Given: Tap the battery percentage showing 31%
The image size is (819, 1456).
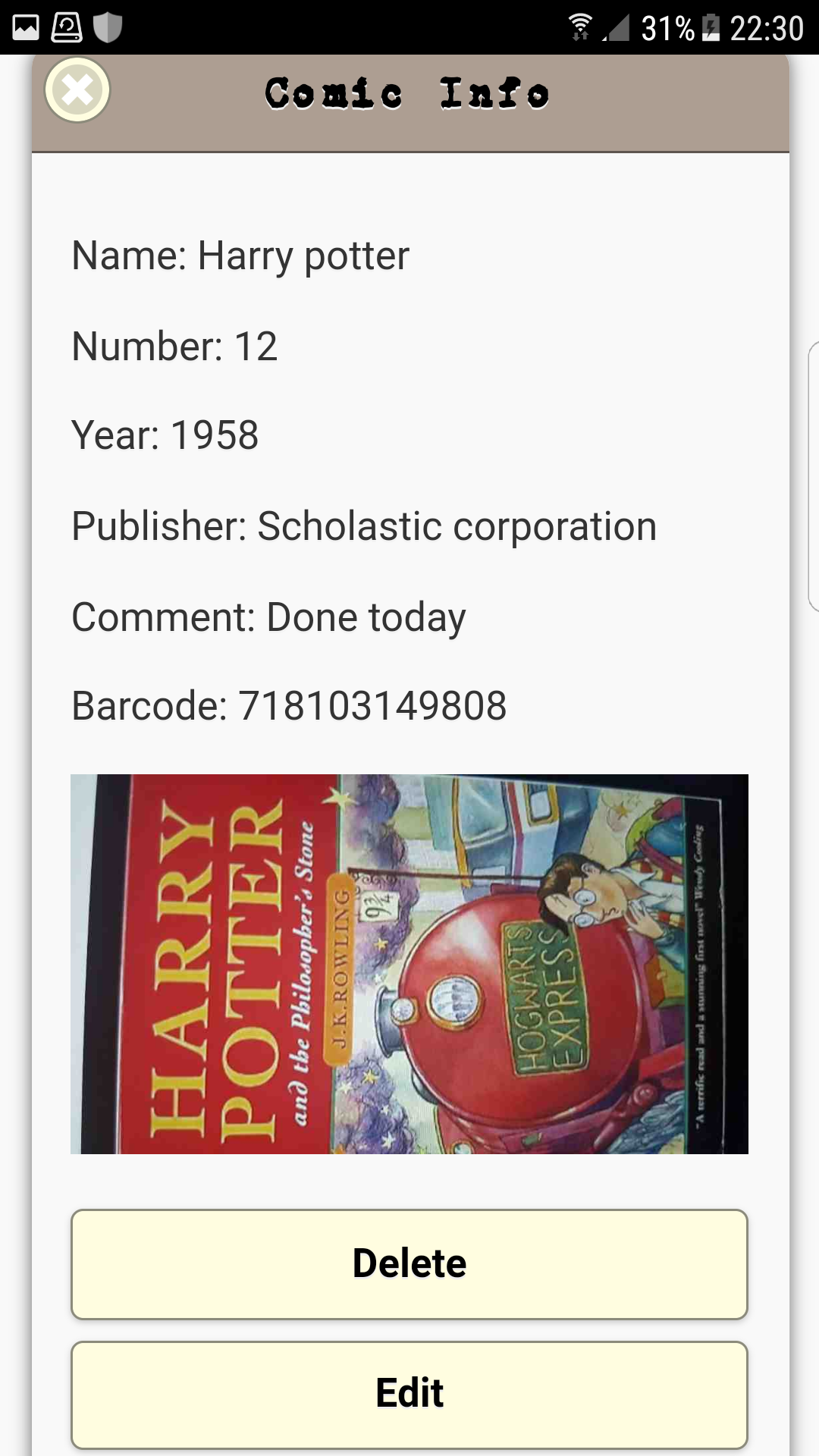Looking at the screenshot, I should 667,25.
